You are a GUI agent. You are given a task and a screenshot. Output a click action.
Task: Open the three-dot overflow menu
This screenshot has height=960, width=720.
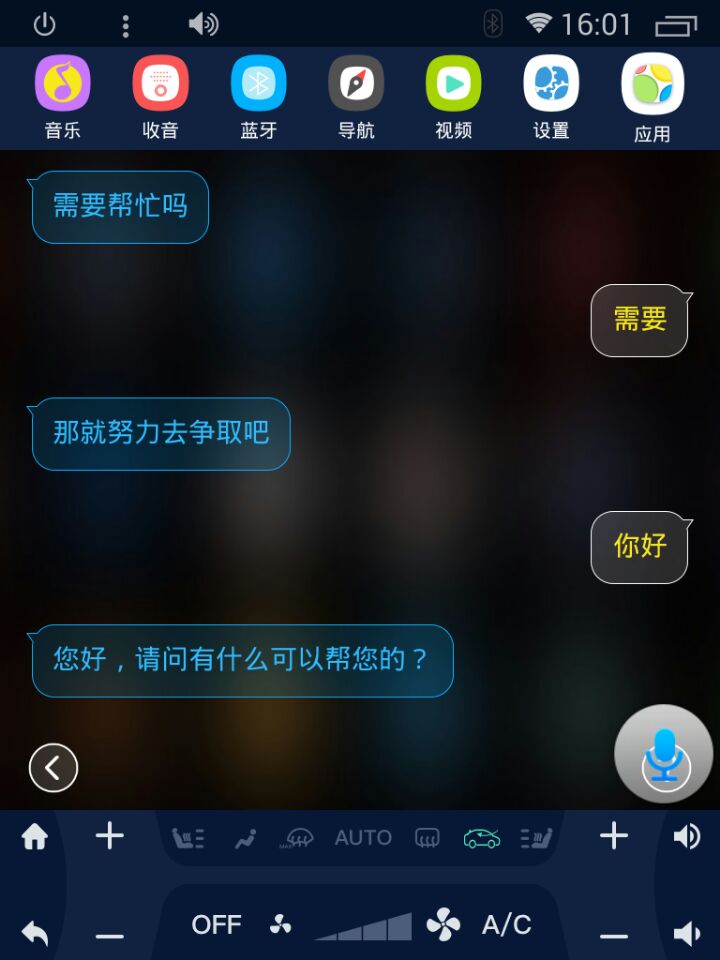[125, 26]
